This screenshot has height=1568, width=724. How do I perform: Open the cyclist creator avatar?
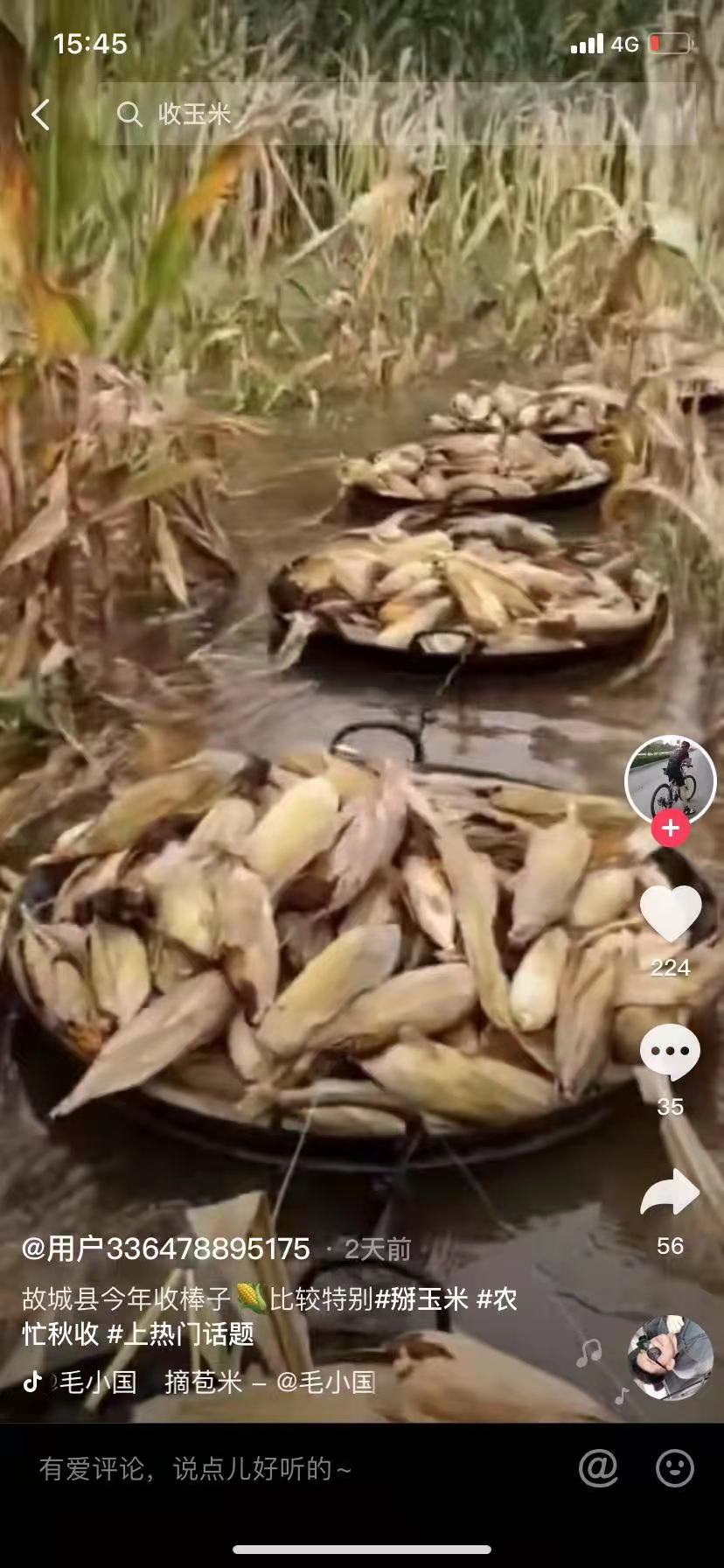pyautogui.click(x=670, y=780)
